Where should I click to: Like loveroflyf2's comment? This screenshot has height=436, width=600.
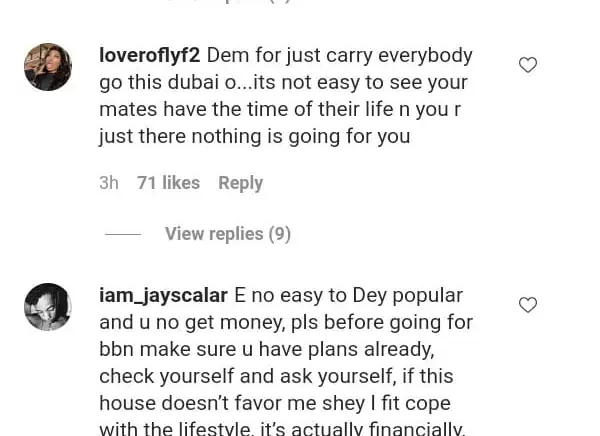(x=528, y=65)
